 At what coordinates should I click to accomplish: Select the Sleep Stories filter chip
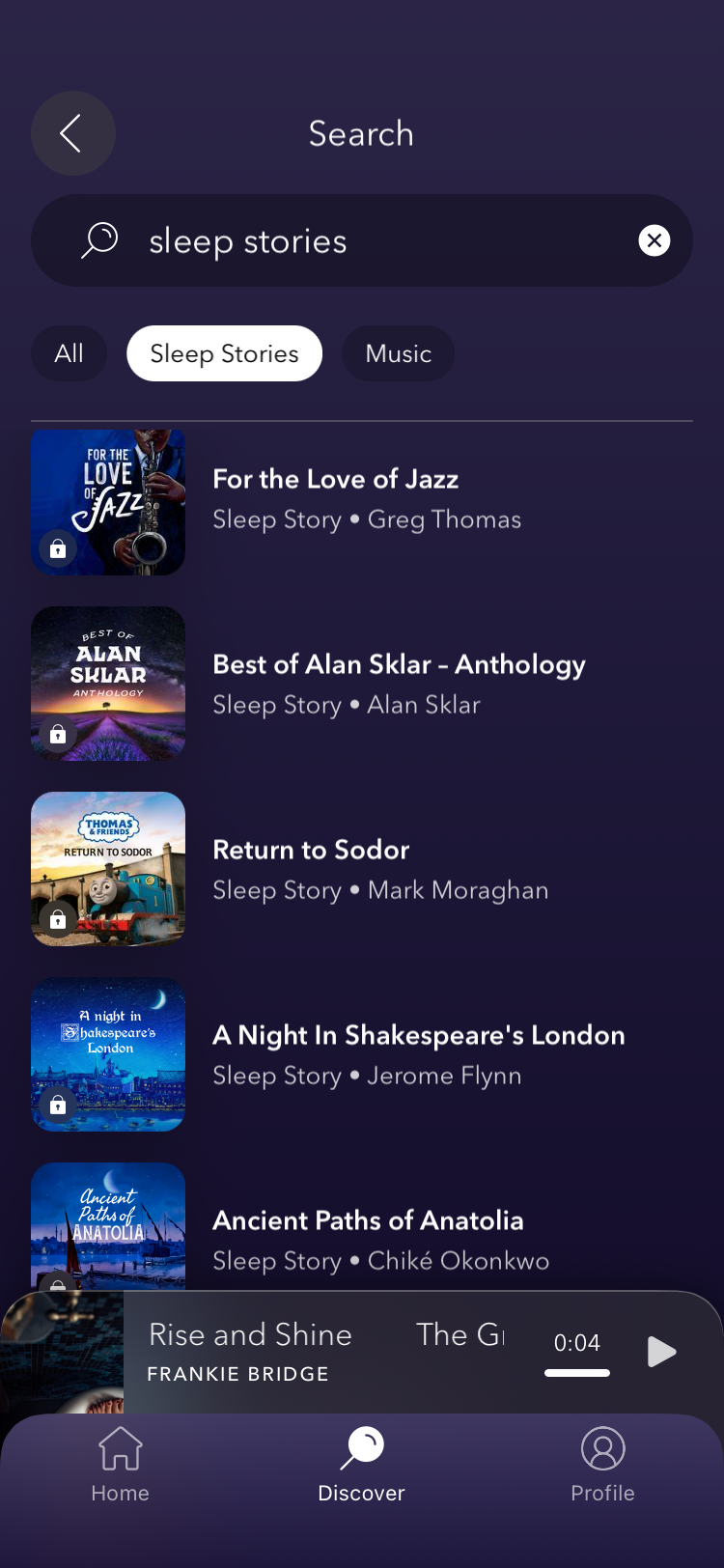tap(224, 353)
